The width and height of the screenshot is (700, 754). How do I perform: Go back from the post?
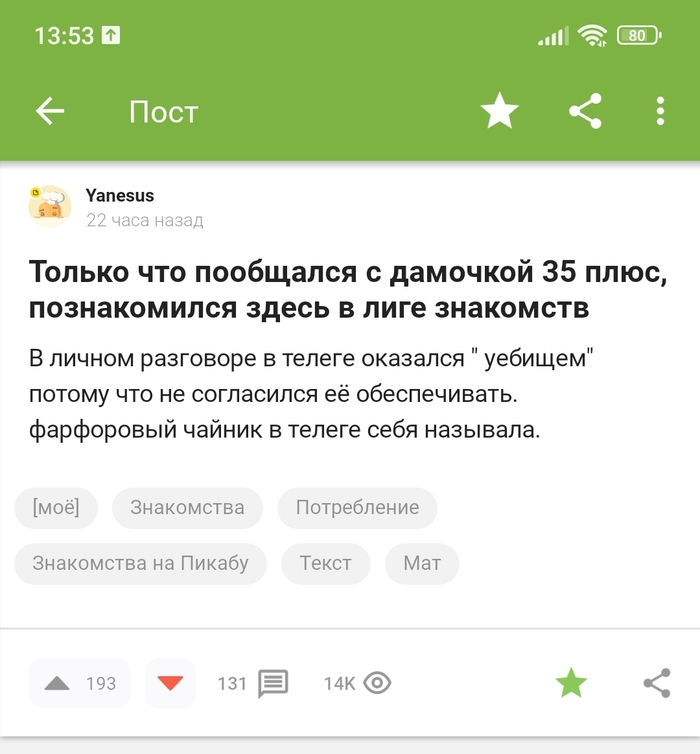point(50,111)
